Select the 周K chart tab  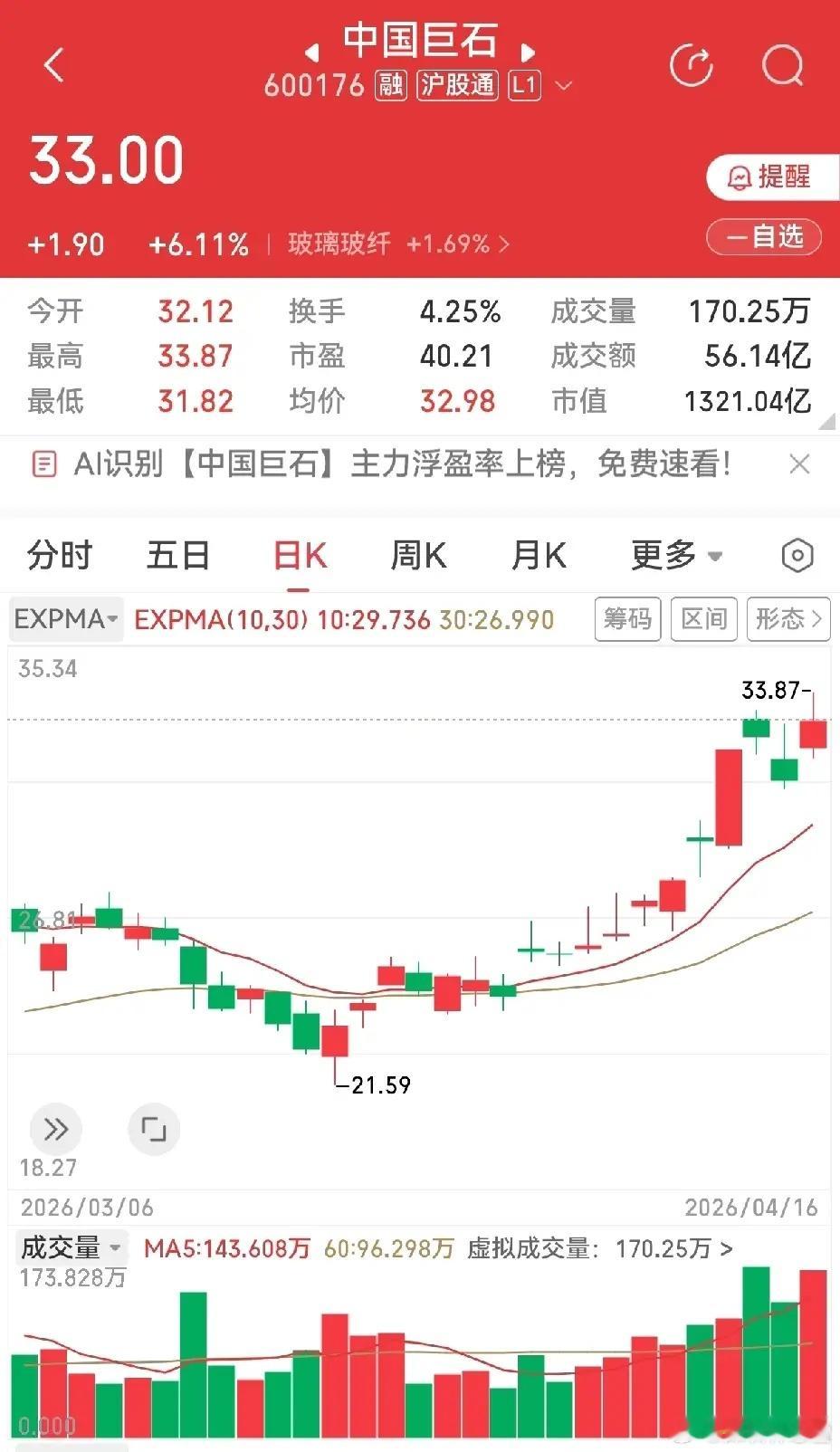[x=417, y=555]
